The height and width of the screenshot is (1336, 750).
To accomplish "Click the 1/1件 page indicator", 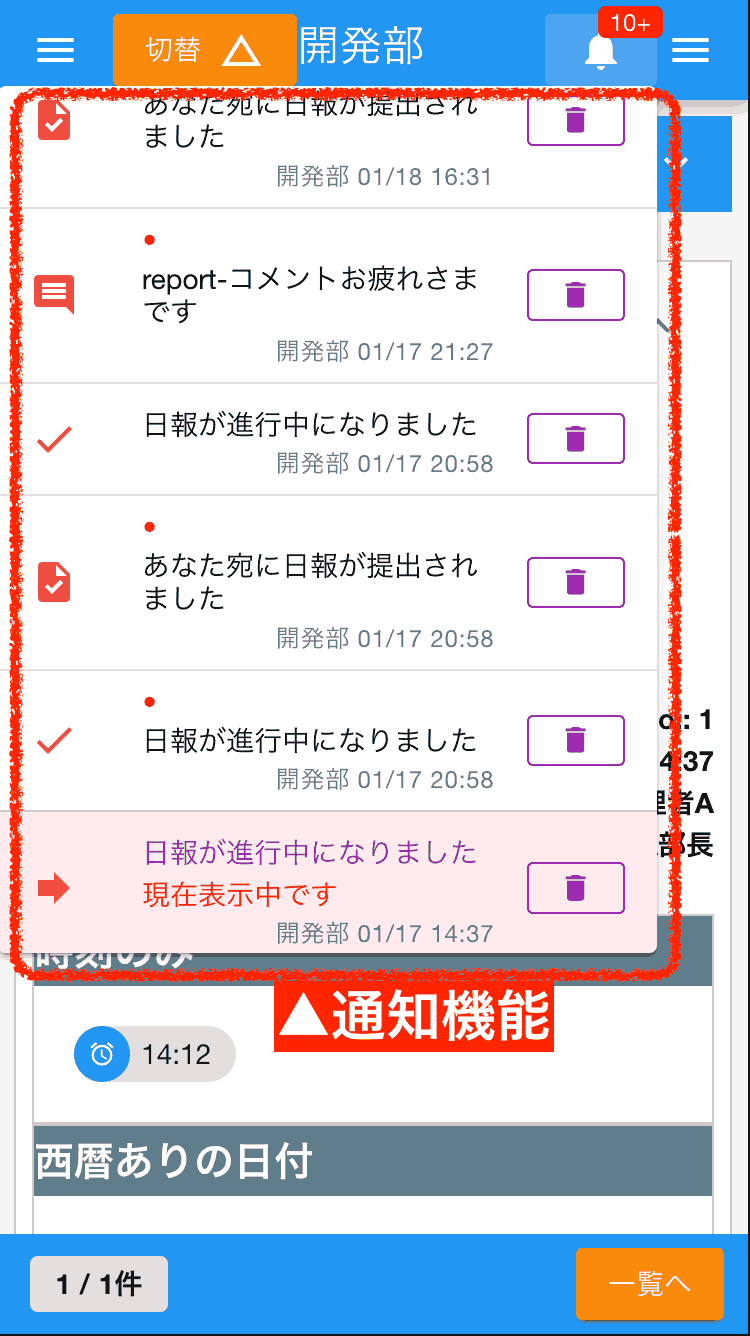I will pyautogui.click(x=98, y=1283).
